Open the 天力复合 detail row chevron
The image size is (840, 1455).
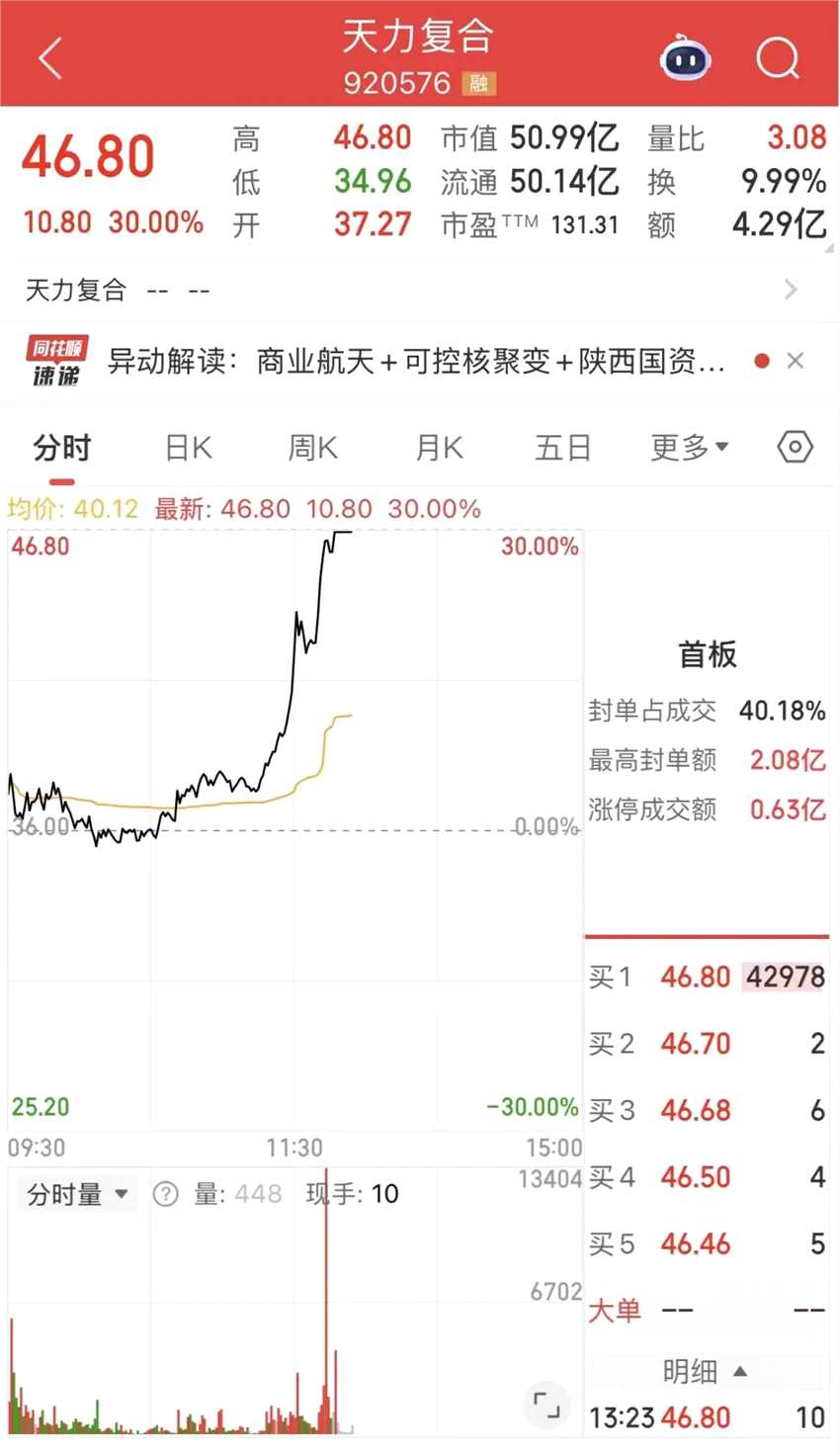coord(790,290)
